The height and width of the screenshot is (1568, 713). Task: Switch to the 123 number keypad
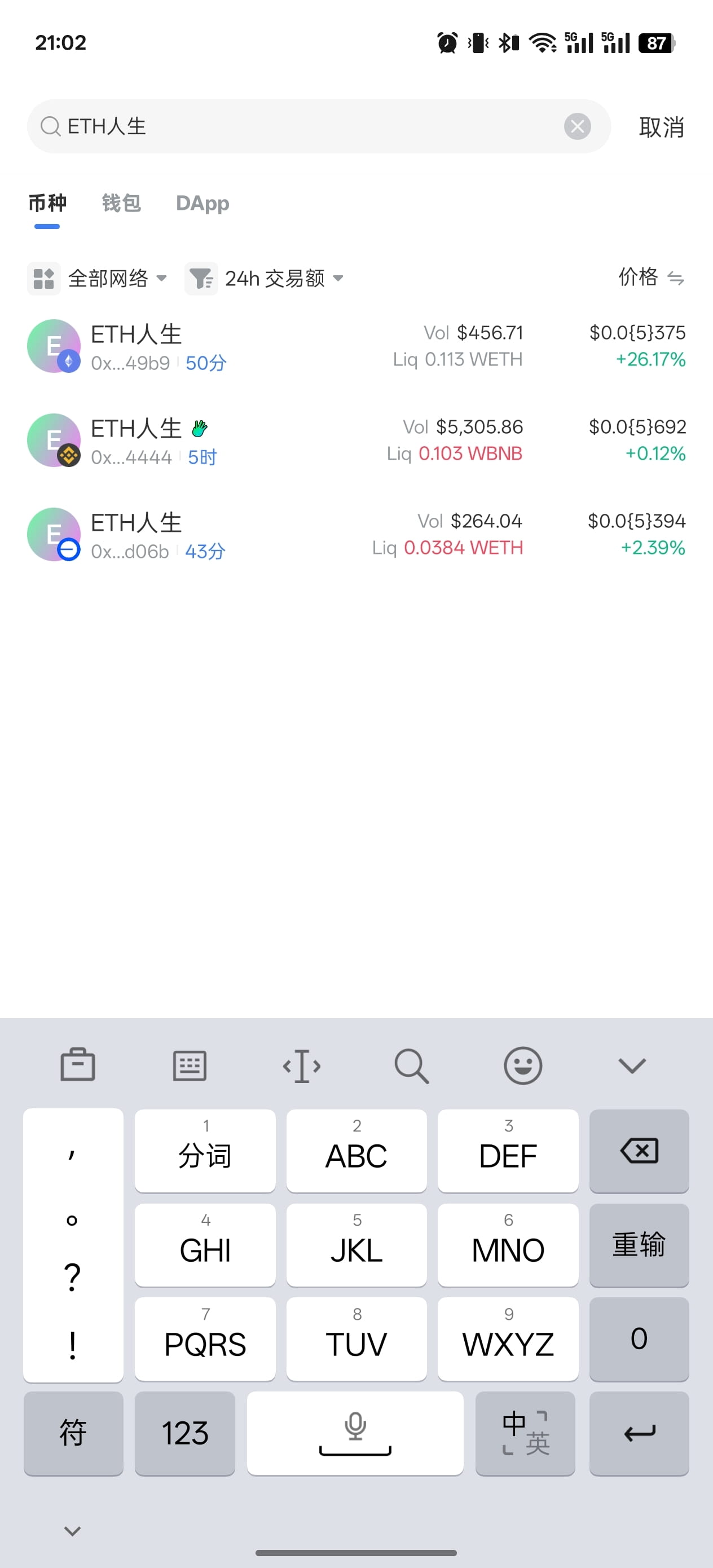click(x=184, y=1433)
